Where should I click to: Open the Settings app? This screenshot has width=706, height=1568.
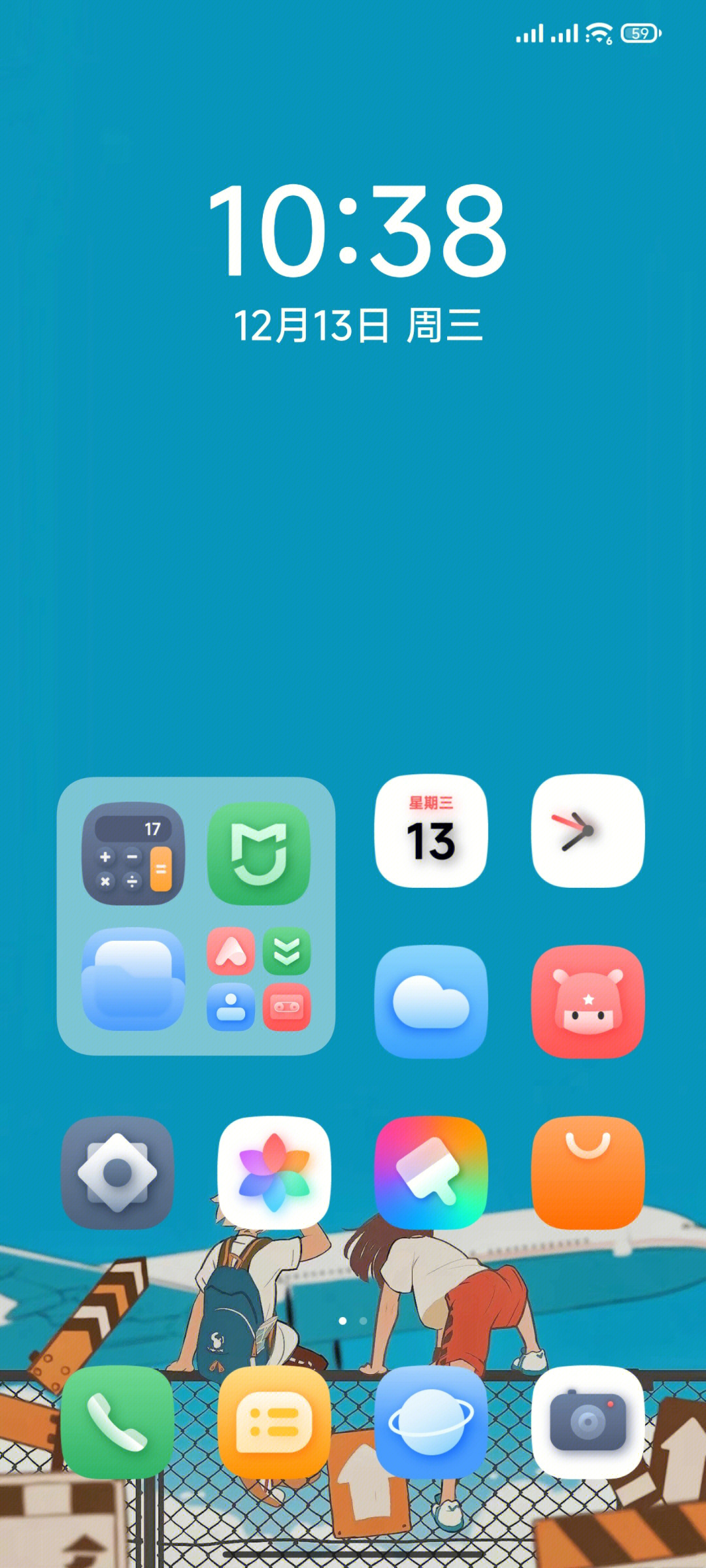(118, 1173)
